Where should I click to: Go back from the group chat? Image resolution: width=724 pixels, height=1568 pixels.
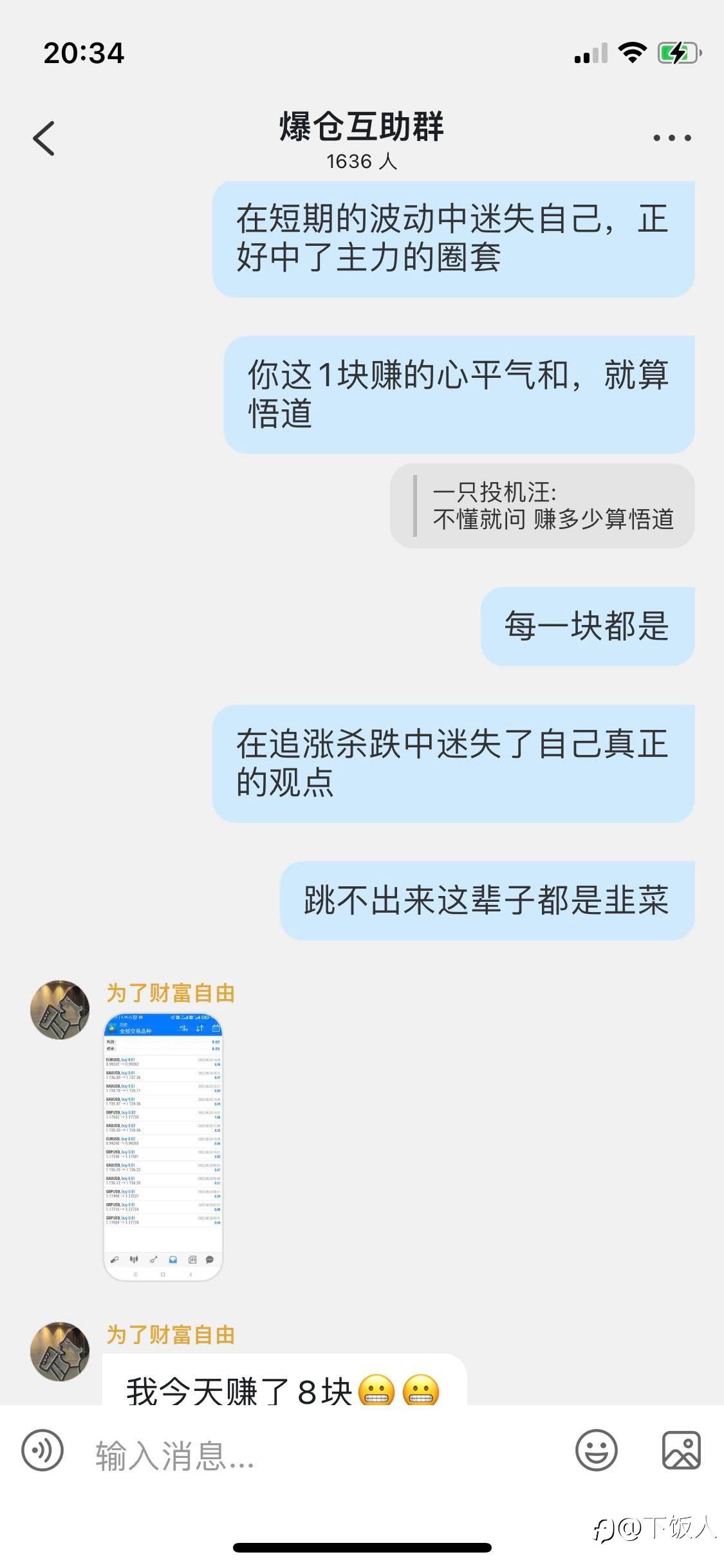coord(44,138)
